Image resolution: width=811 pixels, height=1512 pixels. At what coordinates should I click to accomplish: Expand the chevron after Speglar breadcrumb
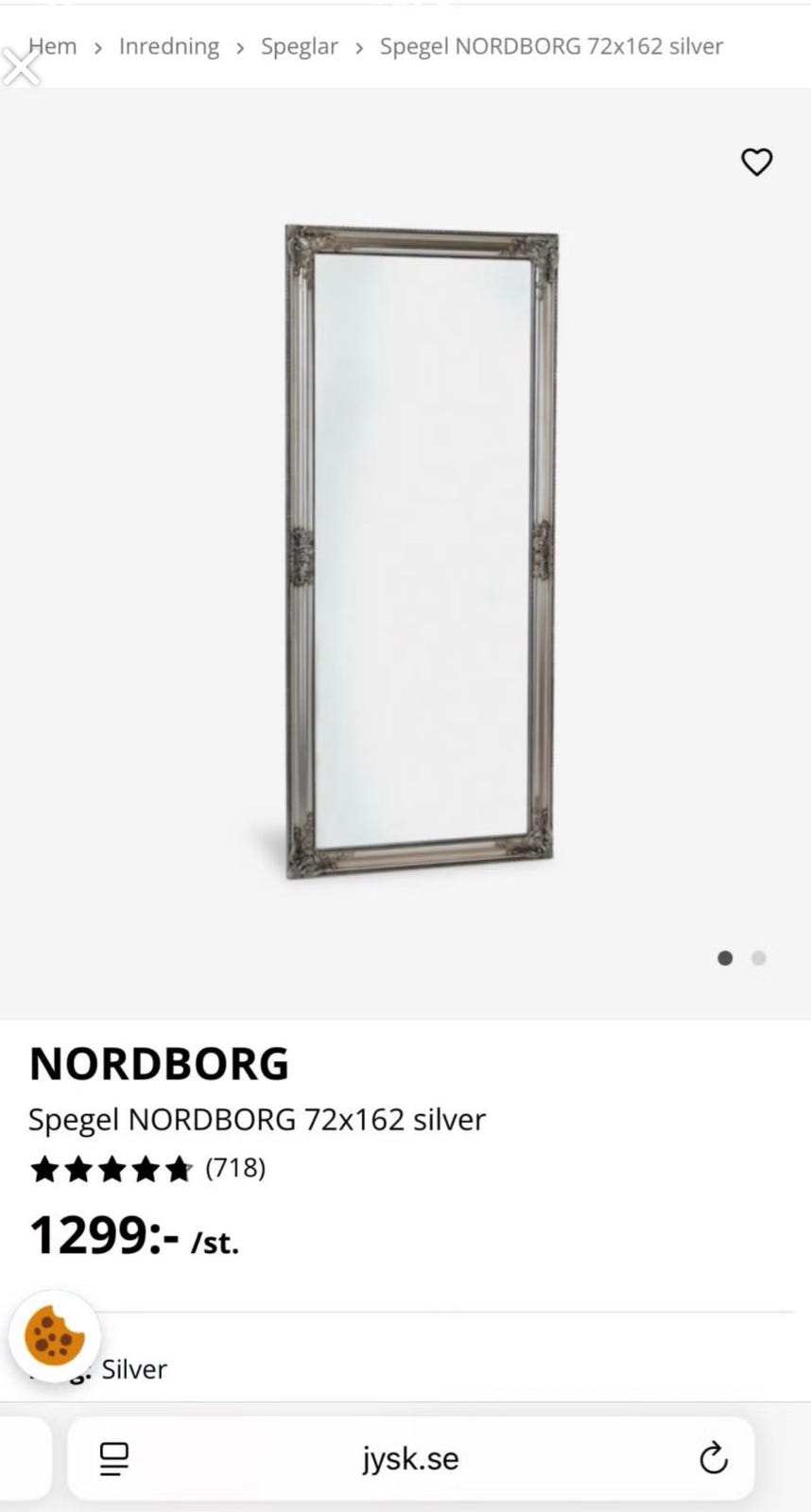(x=358, y=46)
